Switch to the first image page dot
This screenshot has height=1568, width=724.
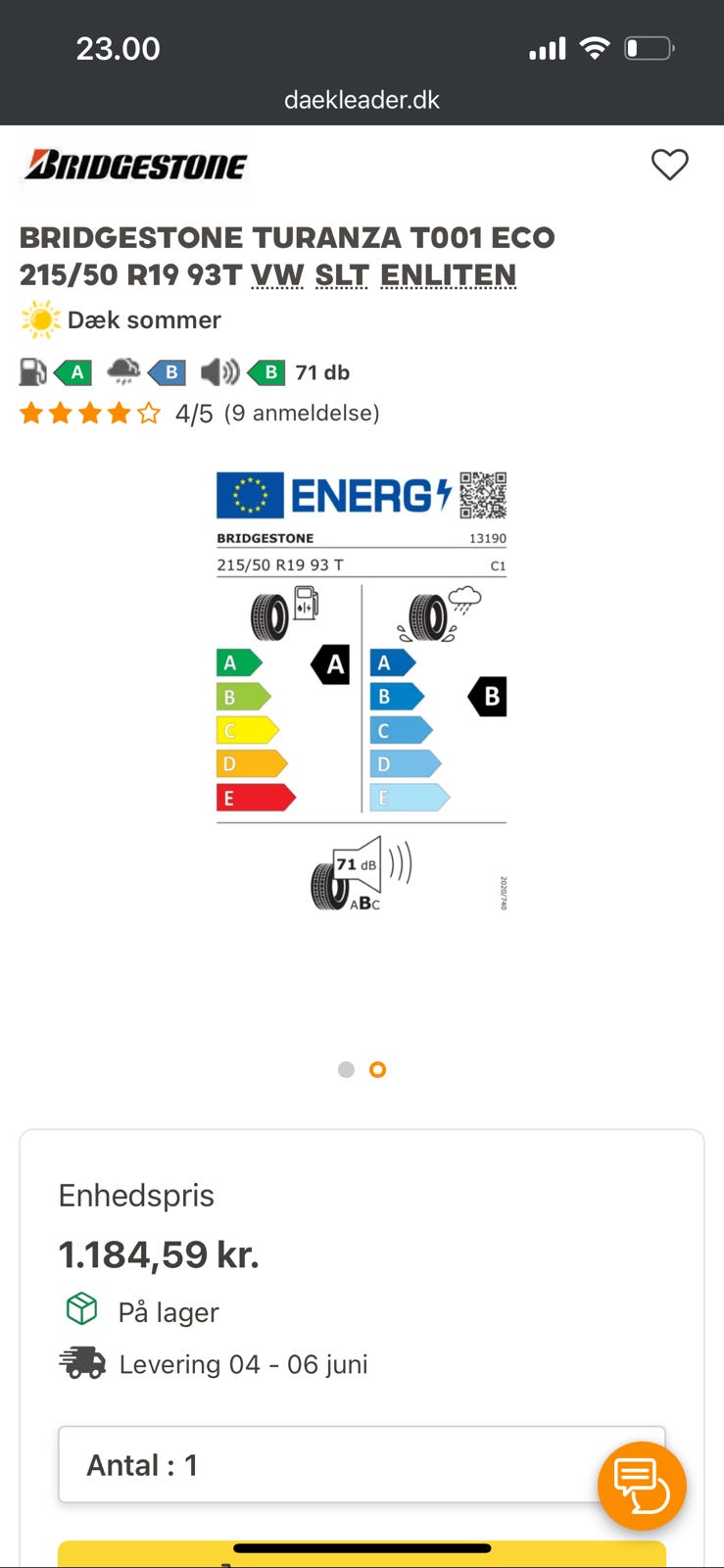coord(346,1069)
